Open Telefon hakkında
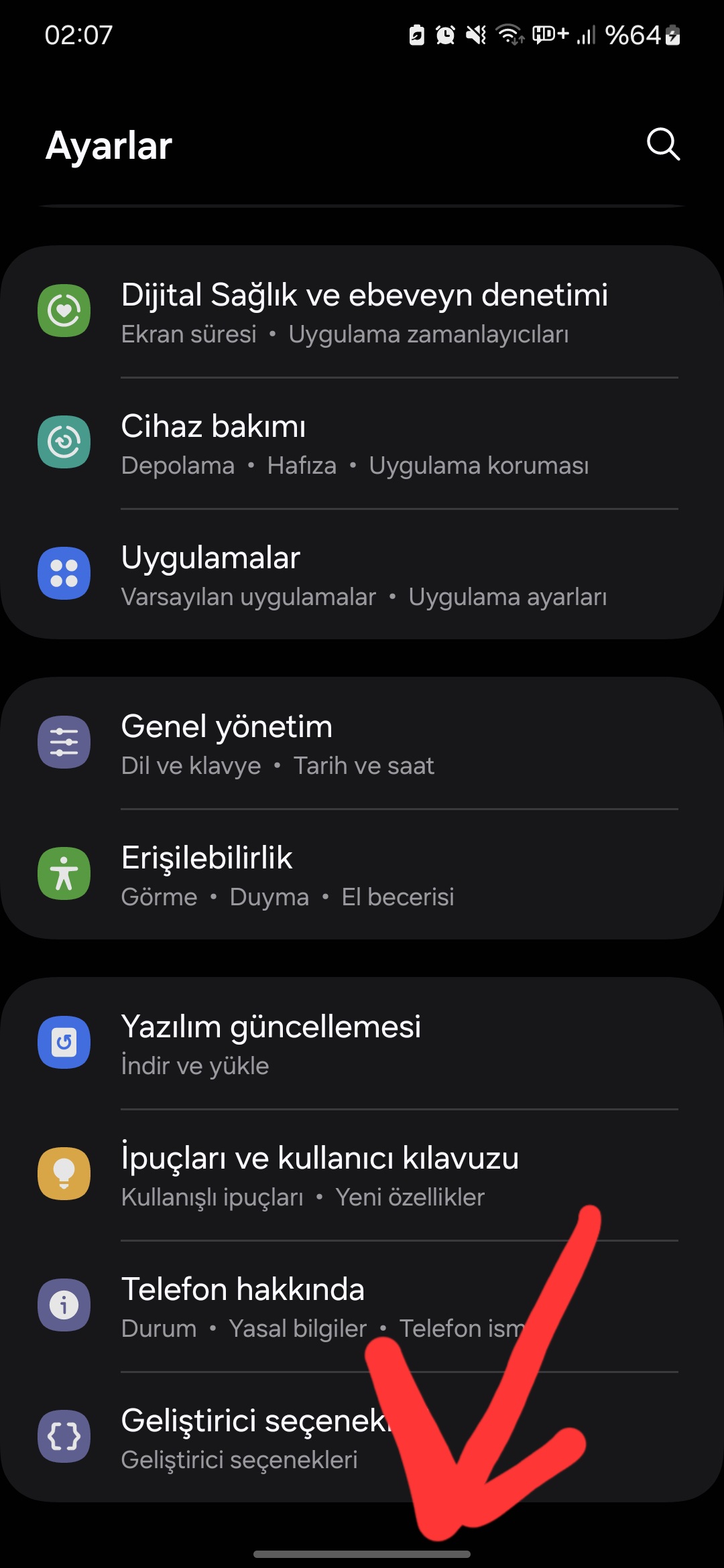This screenshot has height=1568, width=724. [x=362, y=1306]
